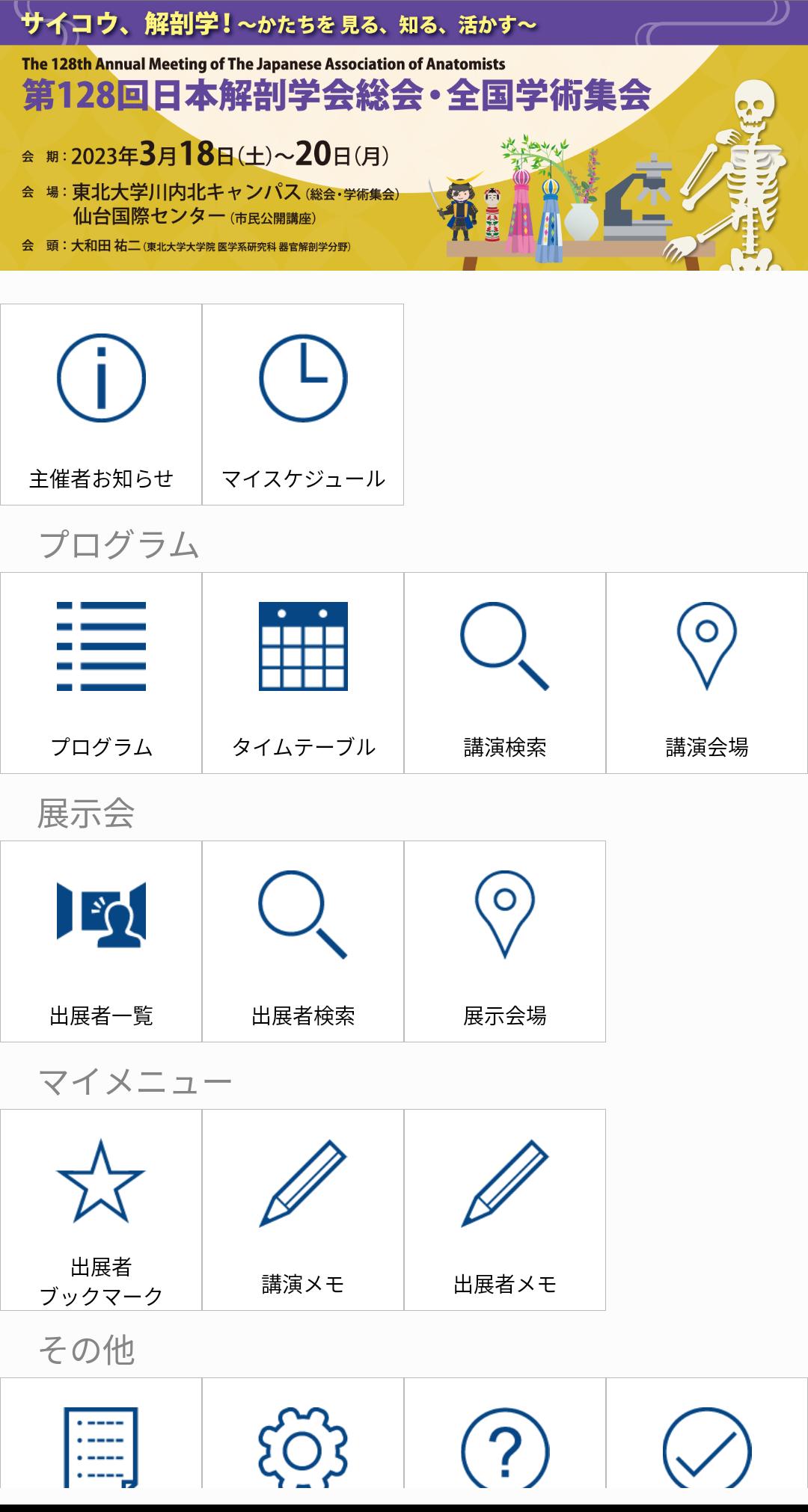Tap the checkmark circle tile
Screen dimensions: 808x1512
(707, 1443)
